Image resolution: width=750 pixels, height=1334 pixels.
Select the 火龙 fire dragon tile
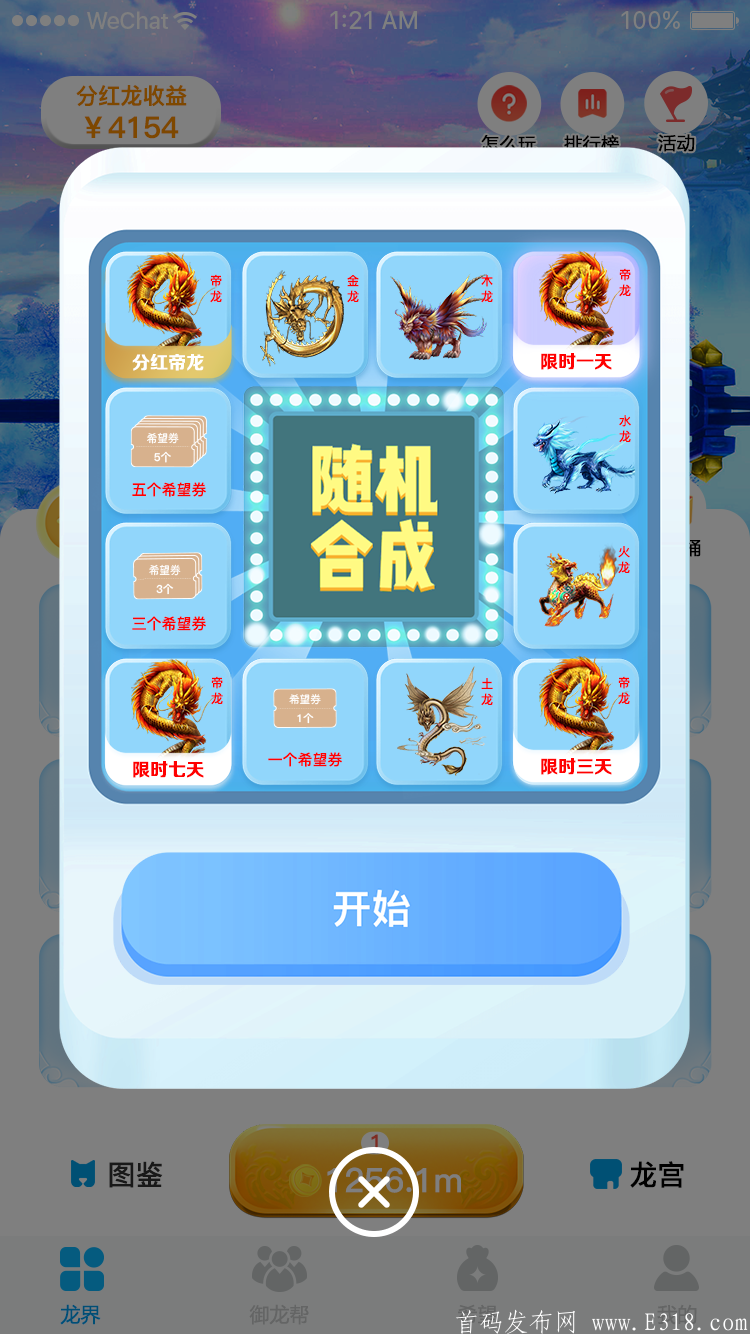tap(578, 586)
